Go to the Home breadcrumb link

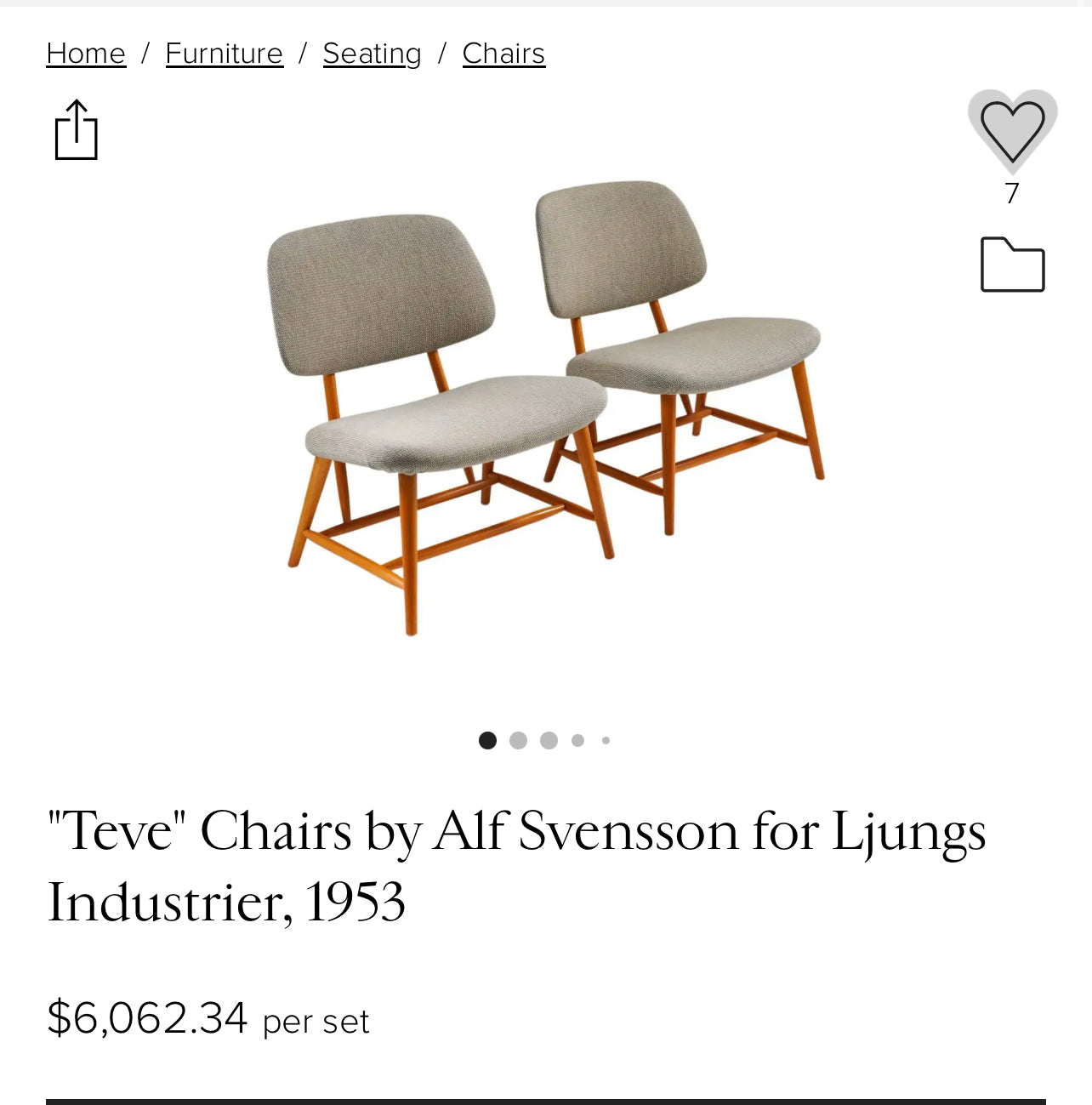coord(86,54)
